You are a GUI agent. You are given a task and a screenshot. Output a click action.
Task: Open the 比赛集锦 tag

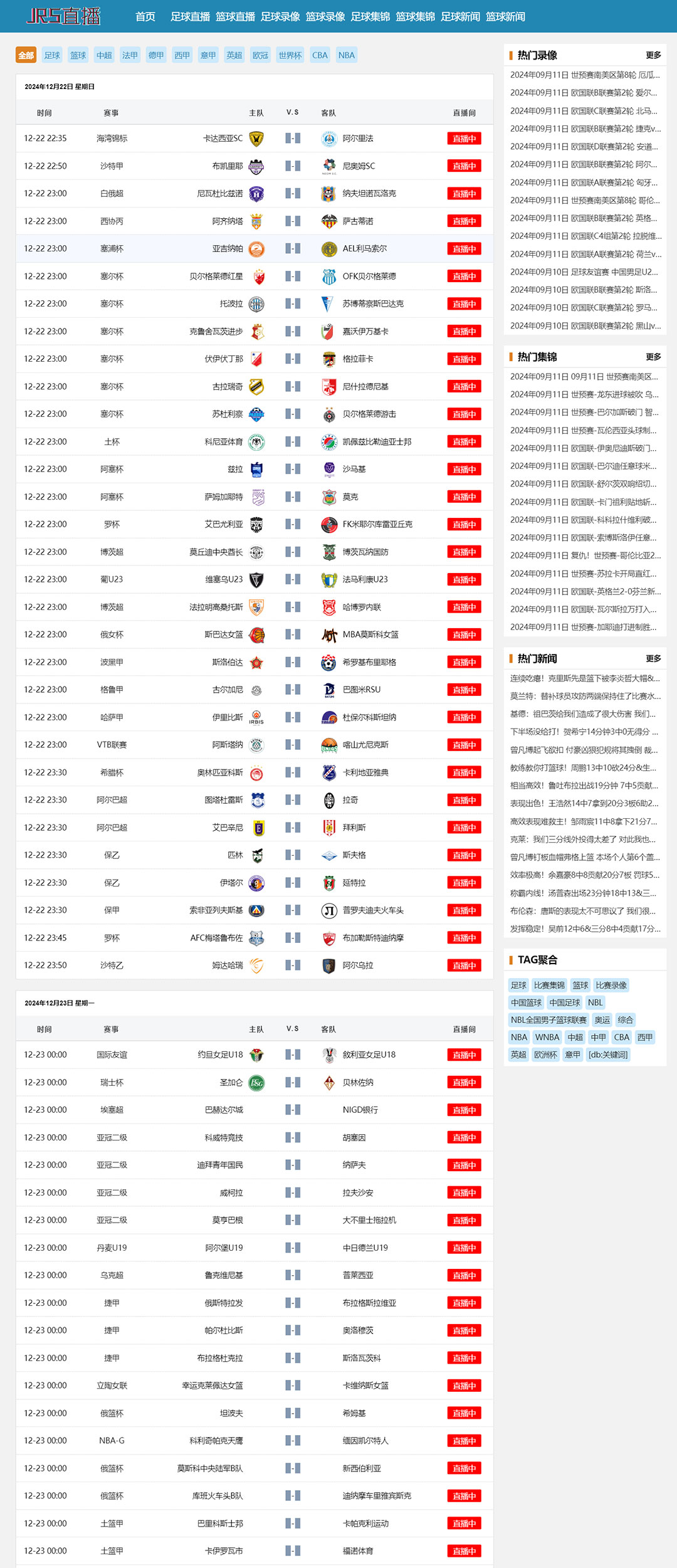pos(549,986)
